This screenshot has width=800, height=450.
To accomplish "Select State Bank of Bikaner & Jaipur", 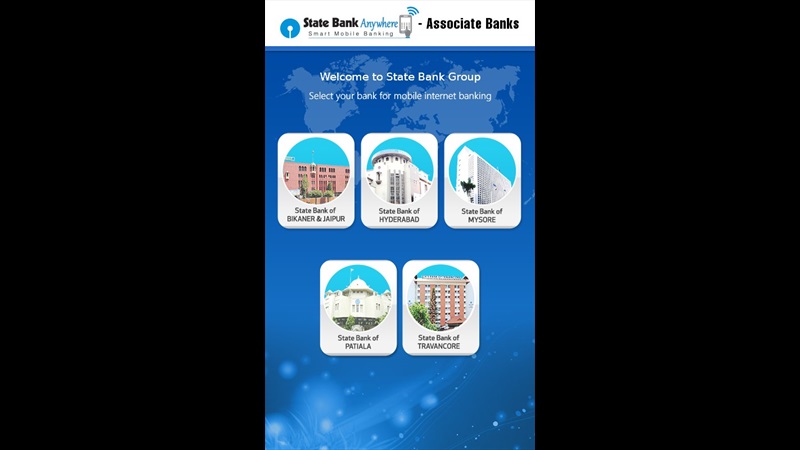I will click(x=316, y=181).
